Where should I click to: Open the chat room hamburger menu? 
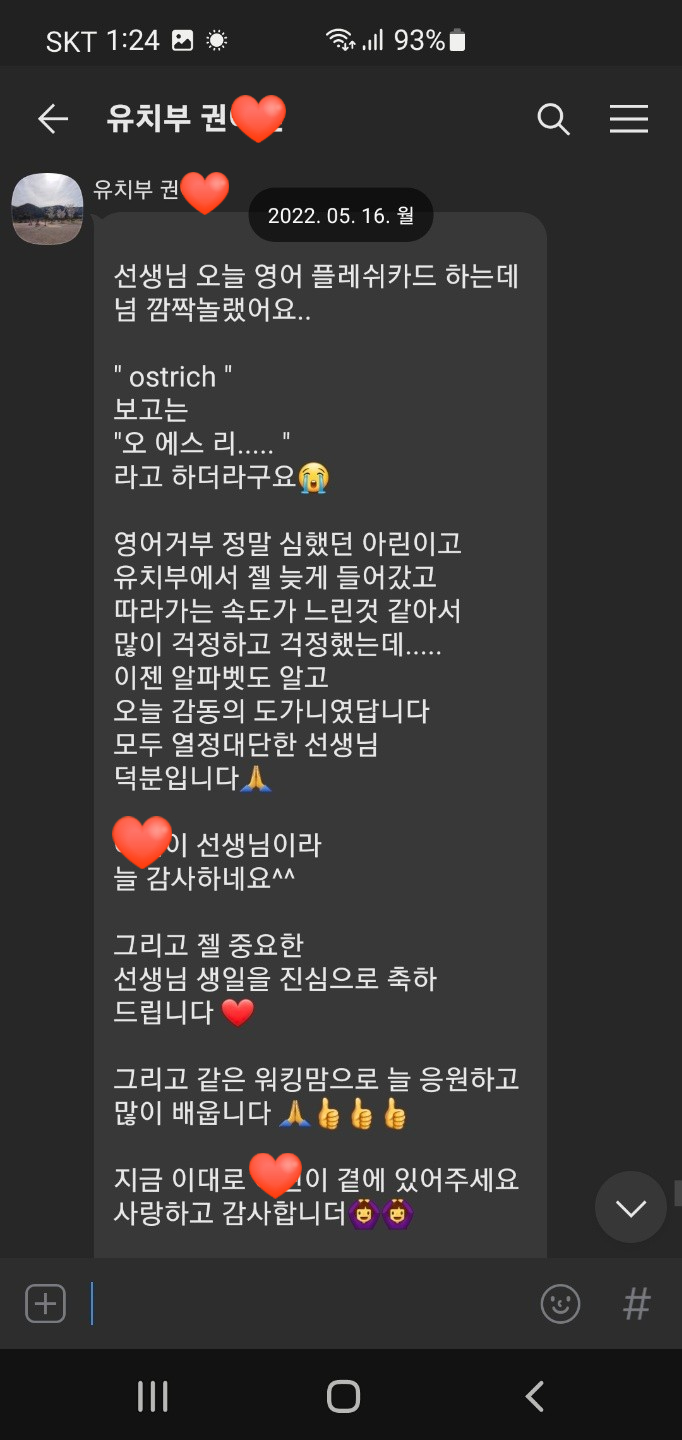629,120
